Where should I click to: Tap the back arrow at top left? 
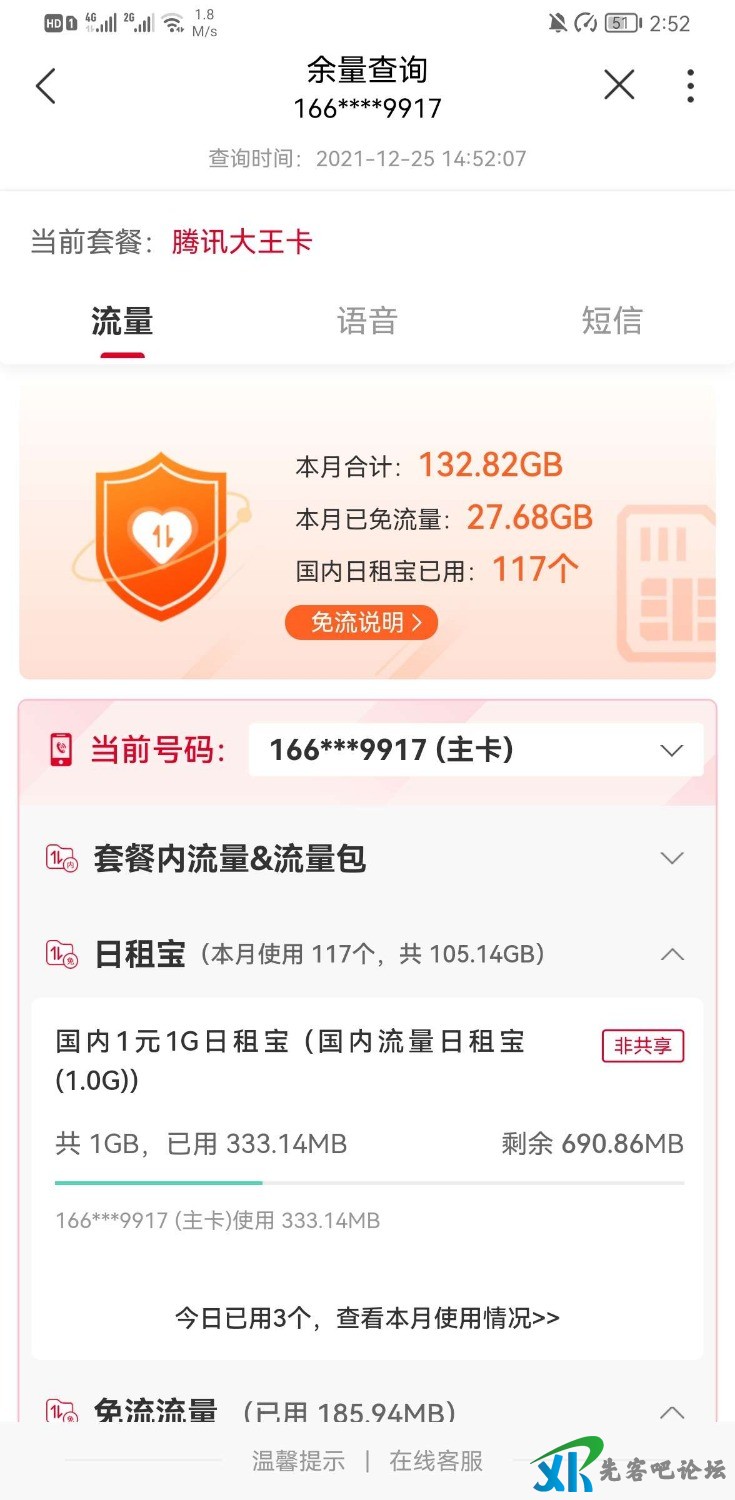pyautogui.click(x=45, y=86)
